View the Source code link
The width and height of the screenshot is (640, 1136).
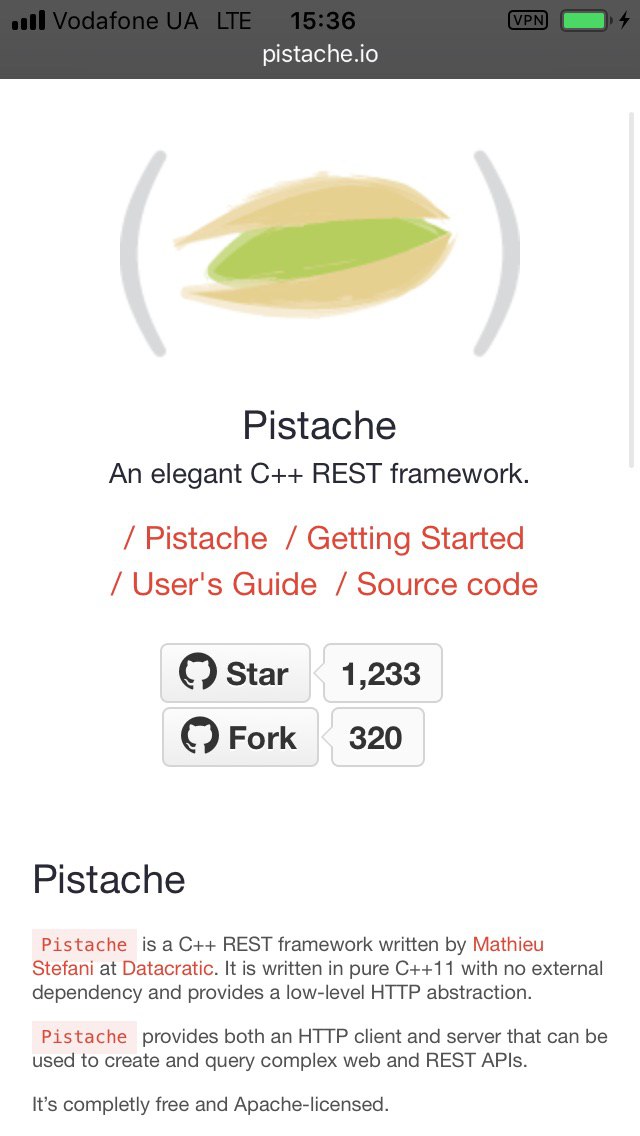pyautogui.click(x=437, y=584)
